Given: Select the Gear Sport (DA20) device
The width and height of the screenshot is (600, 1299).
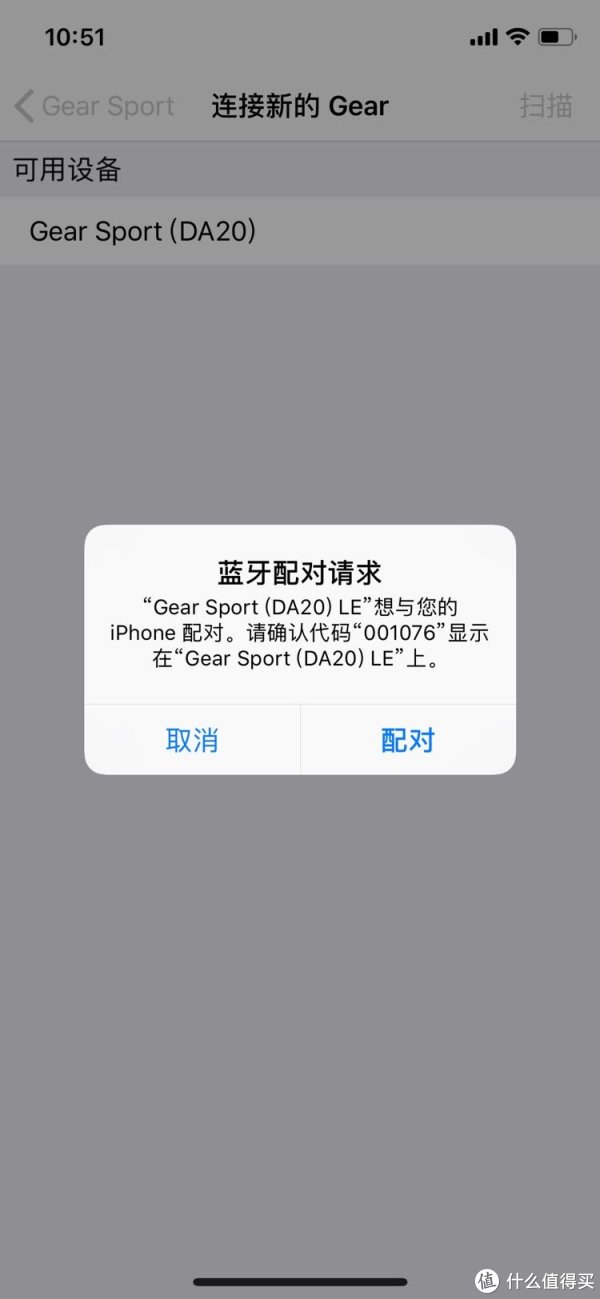Looking at the screenshot, I should tap(300, 231).
